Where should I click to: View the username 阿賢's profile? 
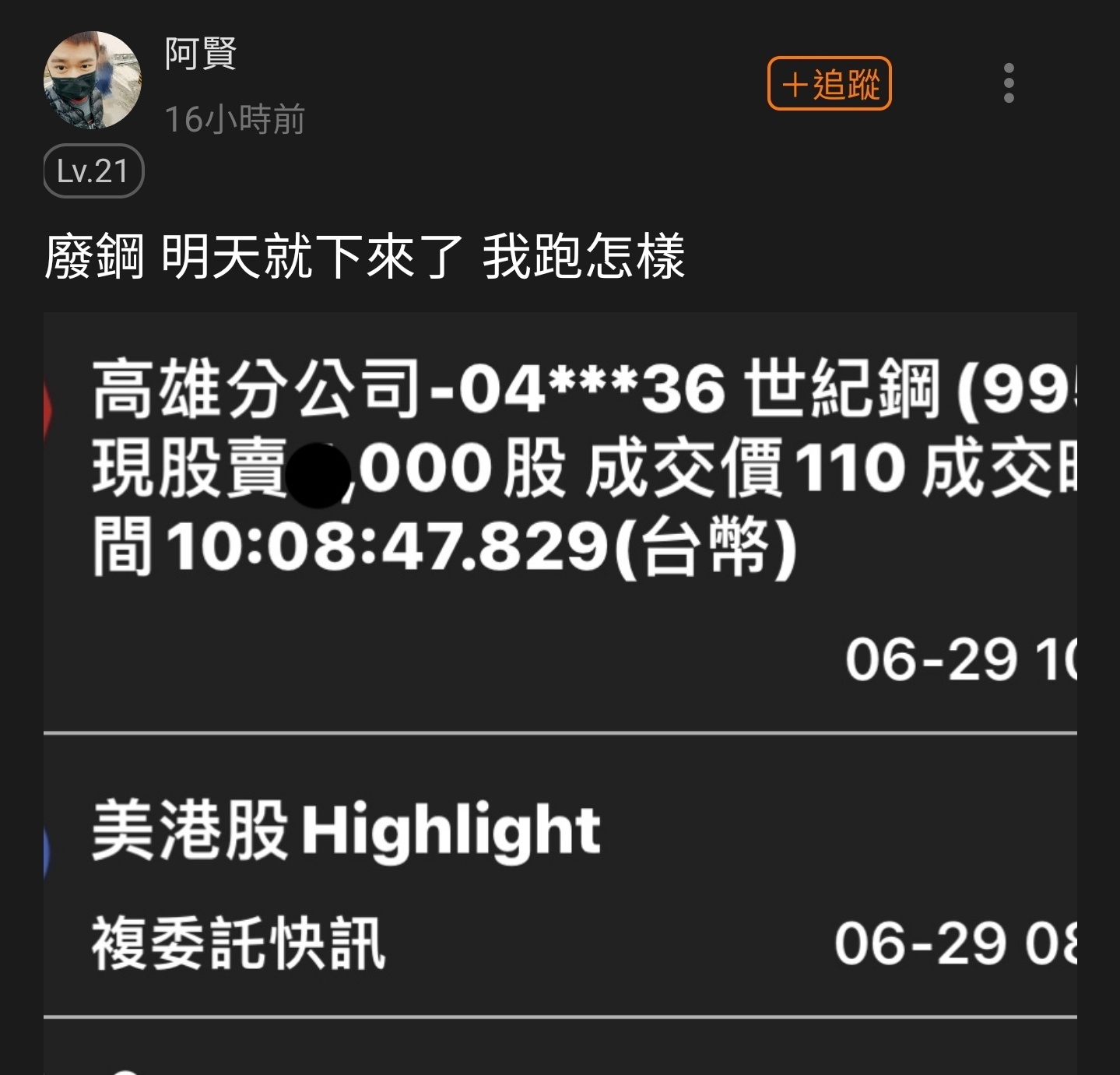click(200, 54)
